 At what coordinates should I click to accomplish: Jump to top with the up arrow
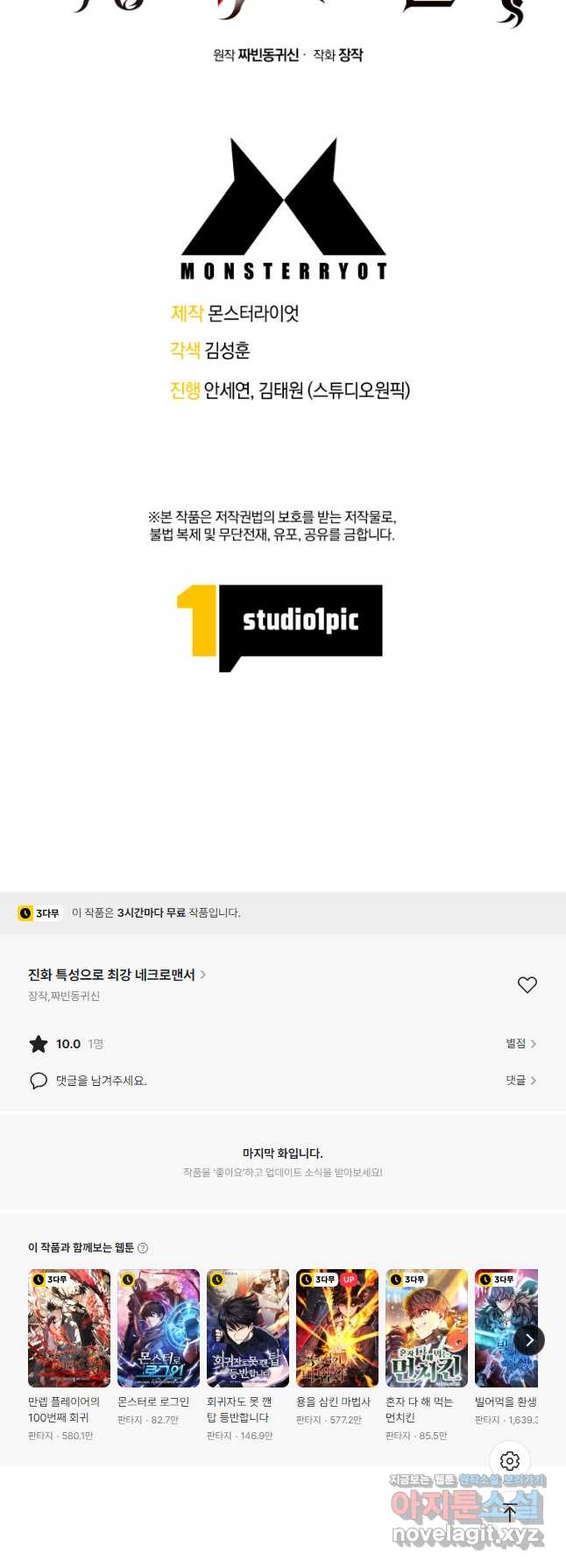point(510,1512)
